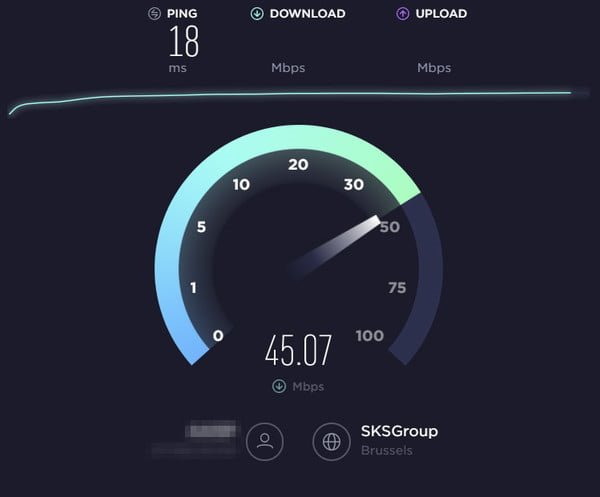
Task: Tap the user profile icon
Action: (x=265, y=441)
